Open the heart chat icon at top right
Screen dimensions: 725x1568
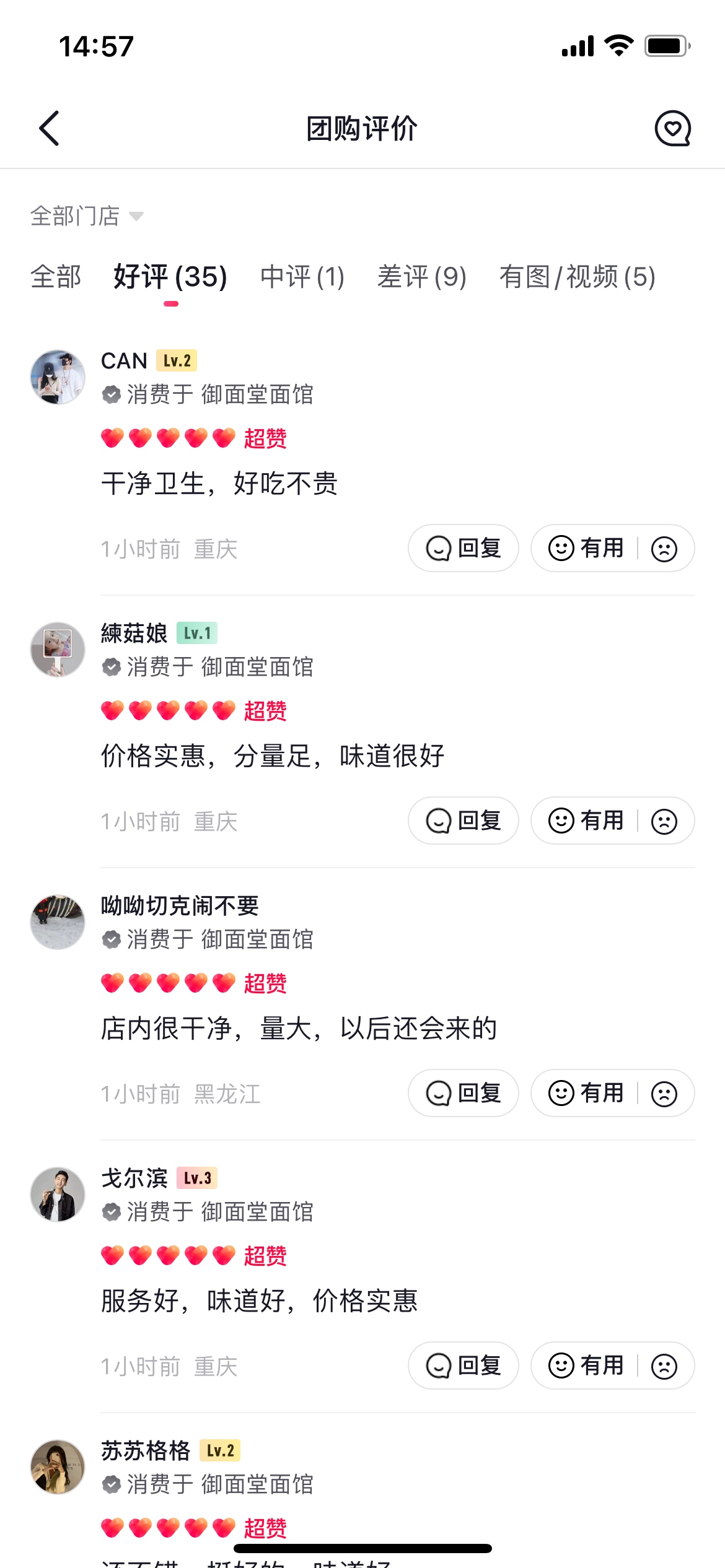(x=672, y=129)
